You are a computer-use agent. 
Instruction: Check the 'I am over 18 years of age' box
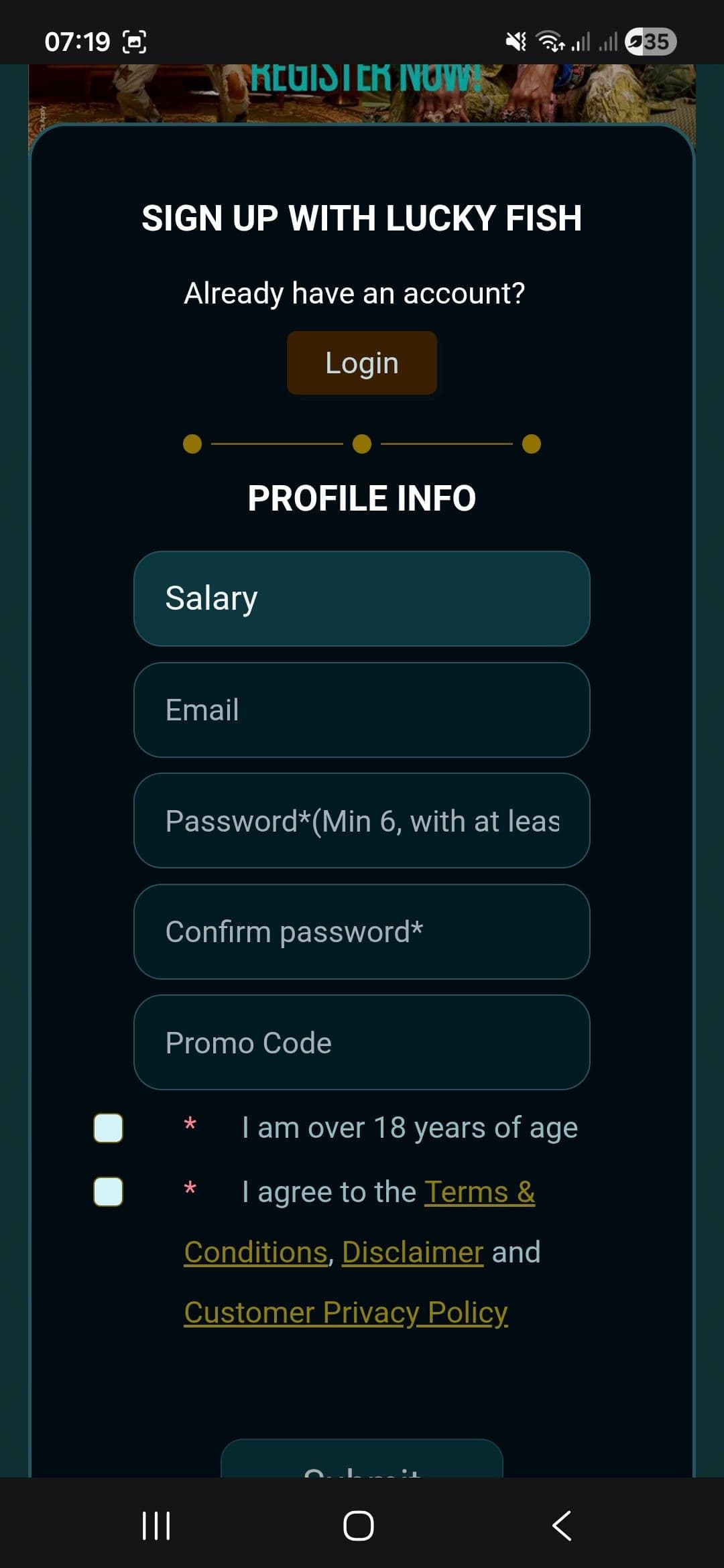[107, 1128]
